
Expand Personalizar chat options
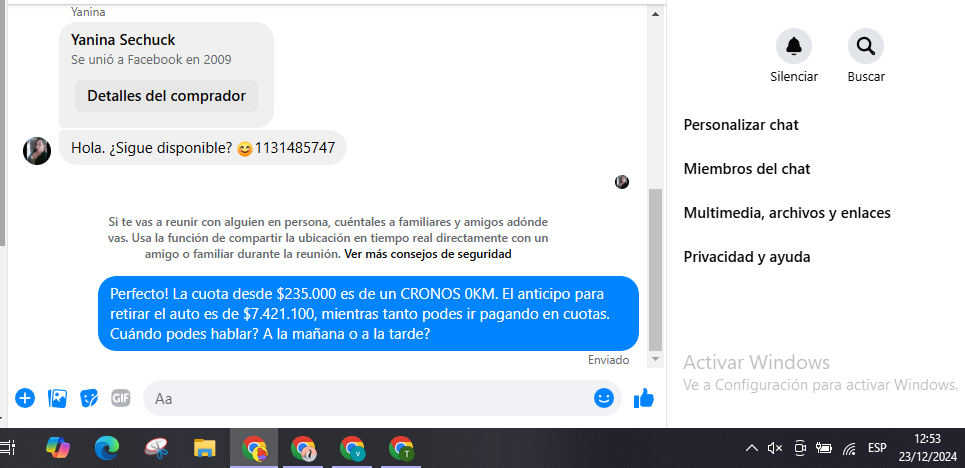tap(741, 125)
